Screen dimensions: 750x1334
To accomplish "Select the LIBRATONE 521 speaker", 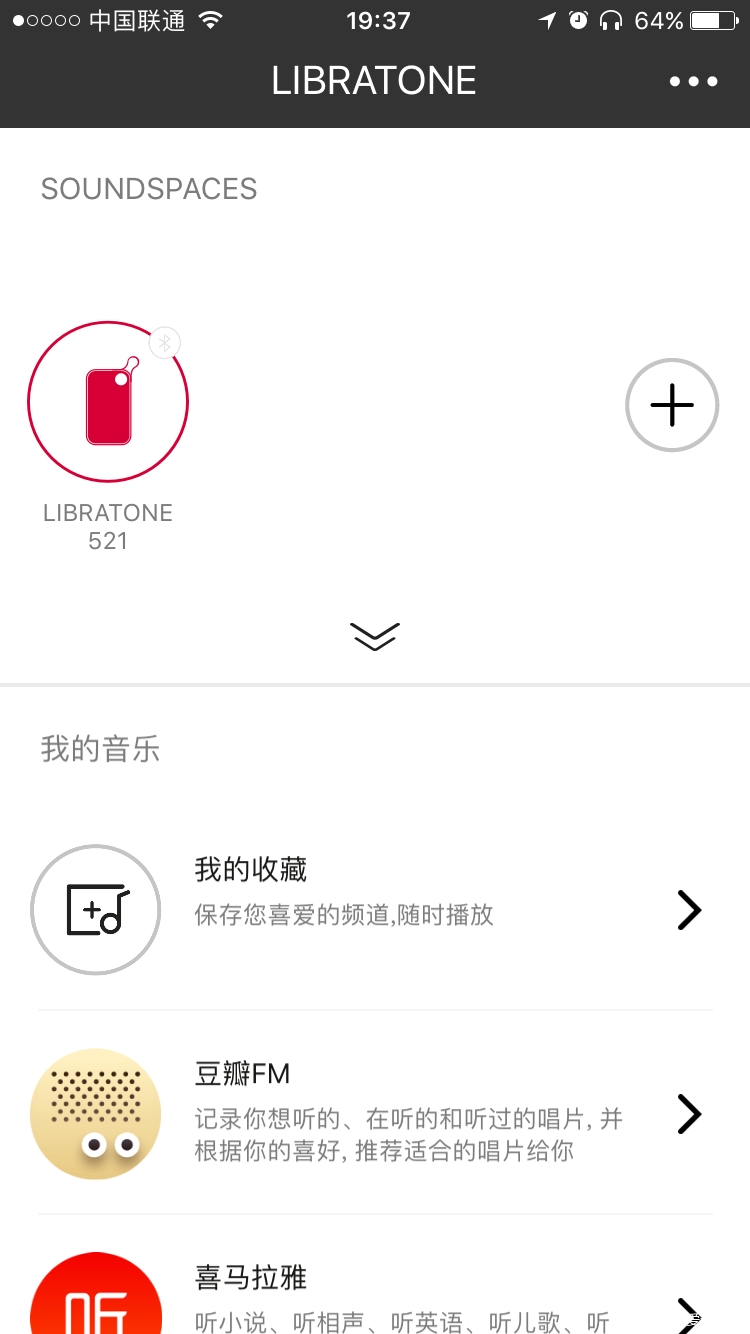I will point(108,403).
